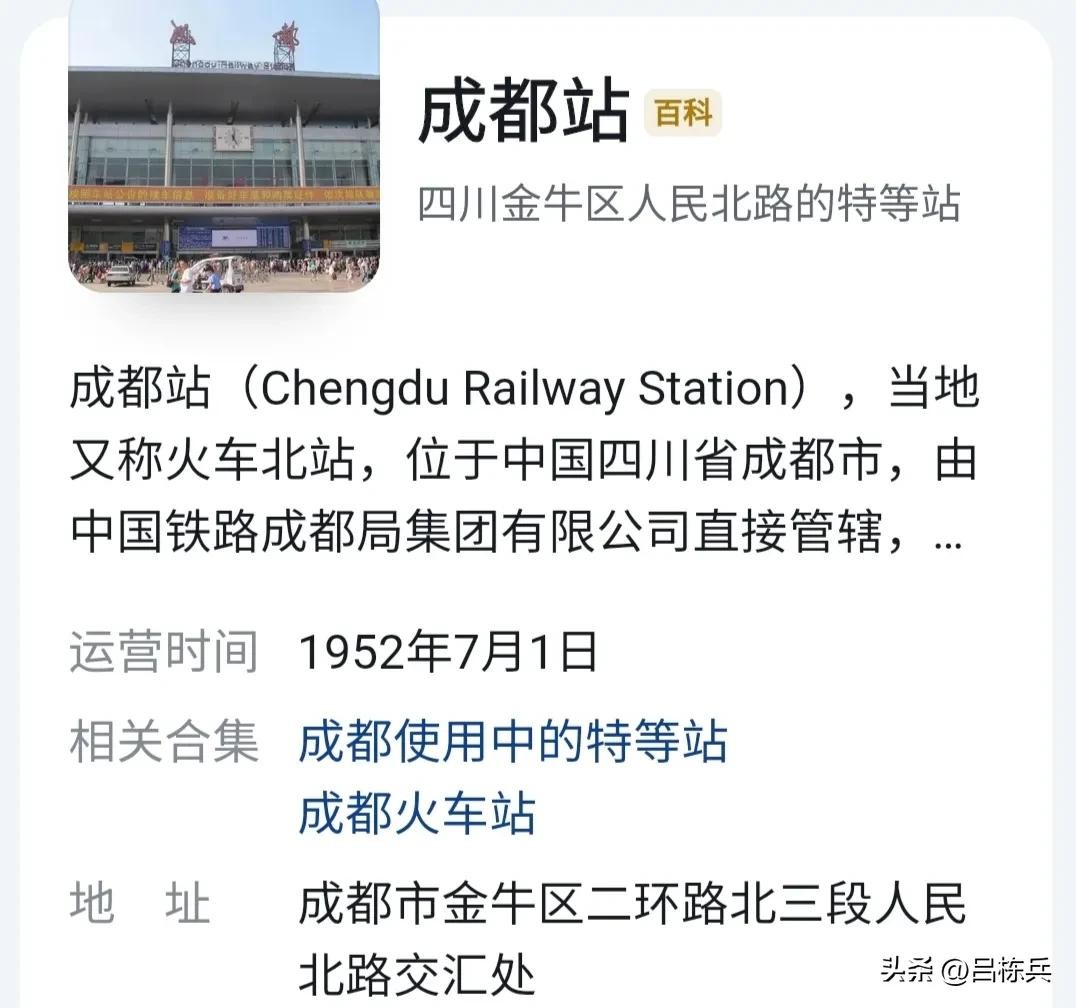Tap the 百科 badge beside 成都站
This screenshot has width=1076, height=1008.
[683, 113]
